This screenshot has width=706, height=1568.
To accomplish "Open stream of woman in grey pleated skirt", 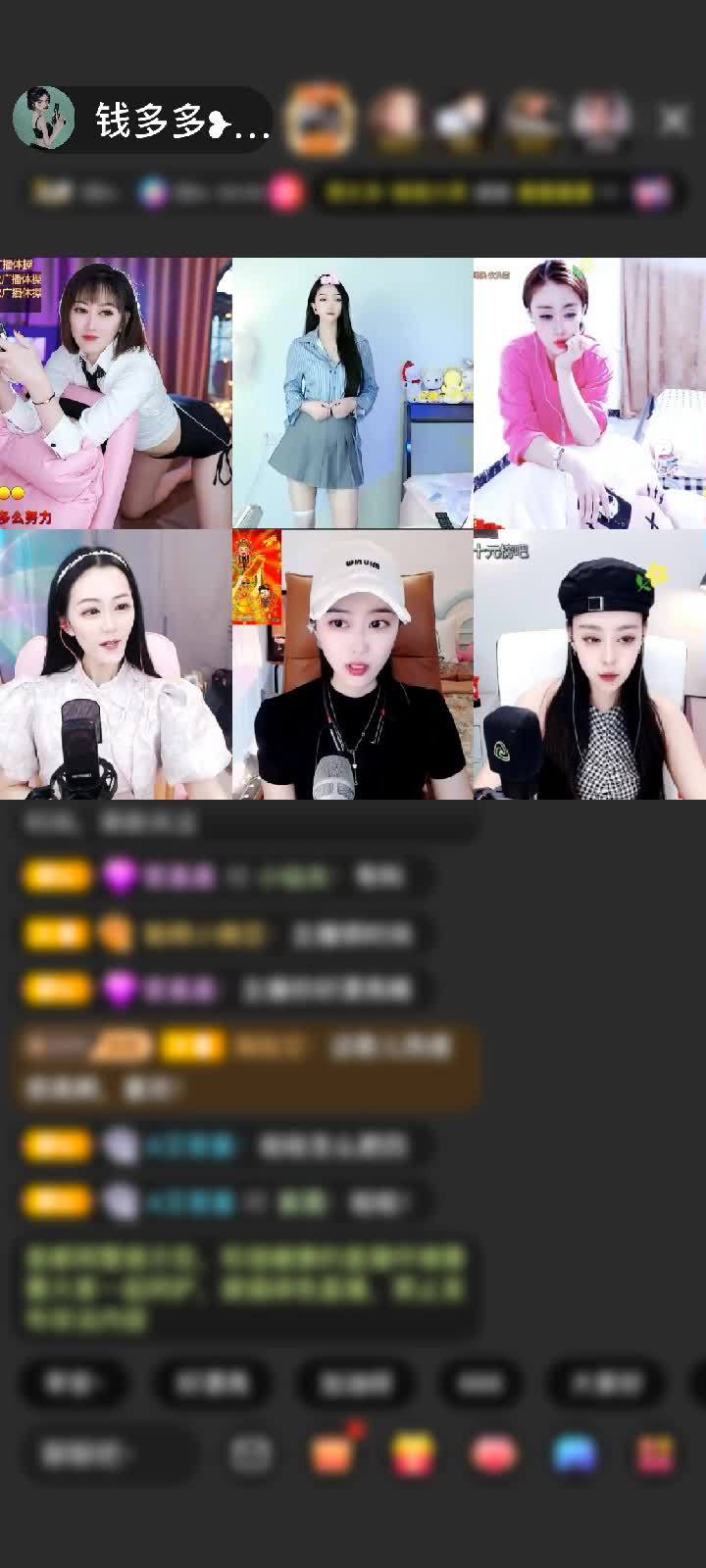I will [x=352, y=393].
